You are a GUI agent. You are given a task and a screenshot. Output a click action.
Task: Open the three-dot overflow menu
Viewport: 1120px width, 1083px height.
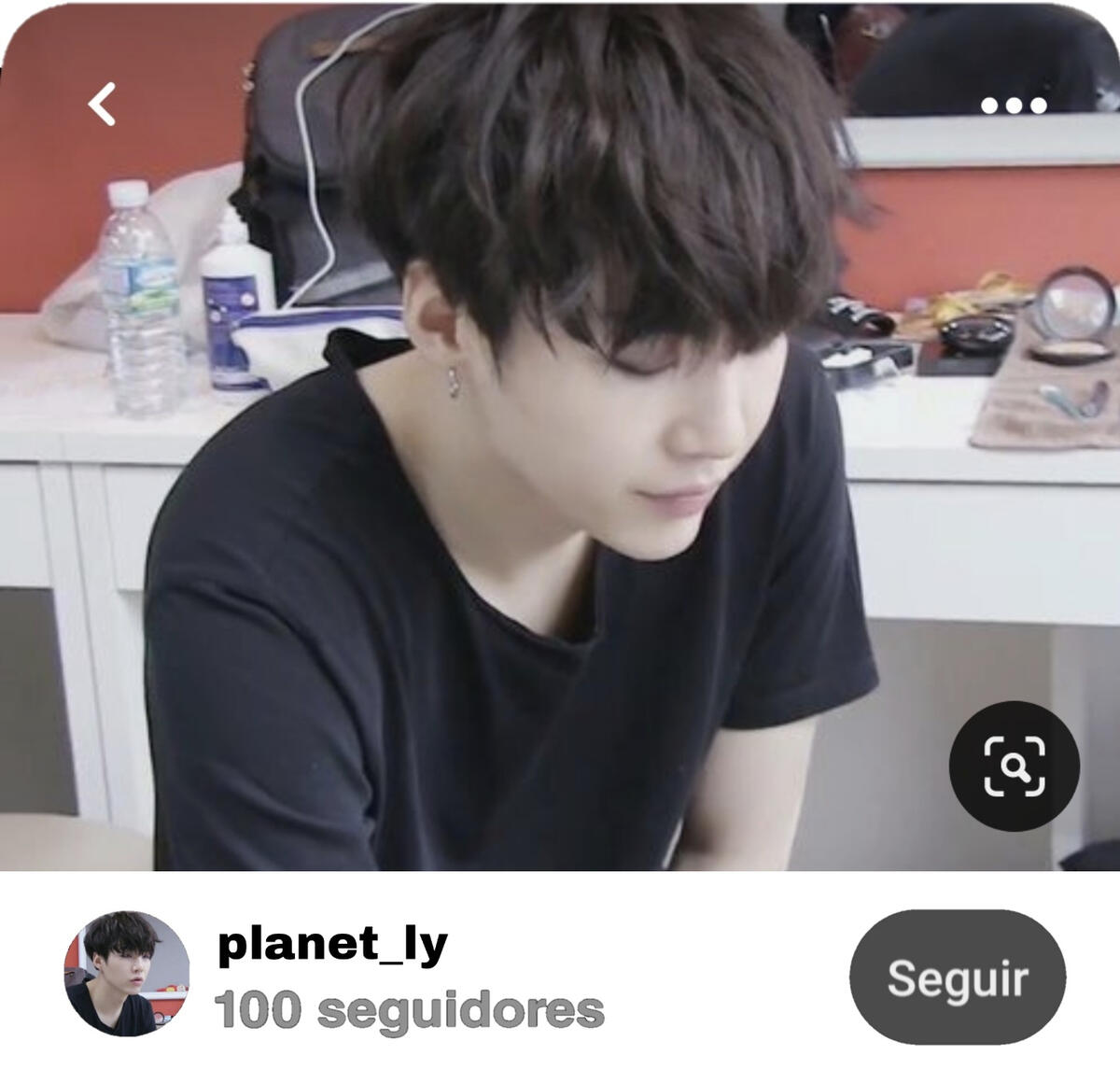(x=1014, y=105)
